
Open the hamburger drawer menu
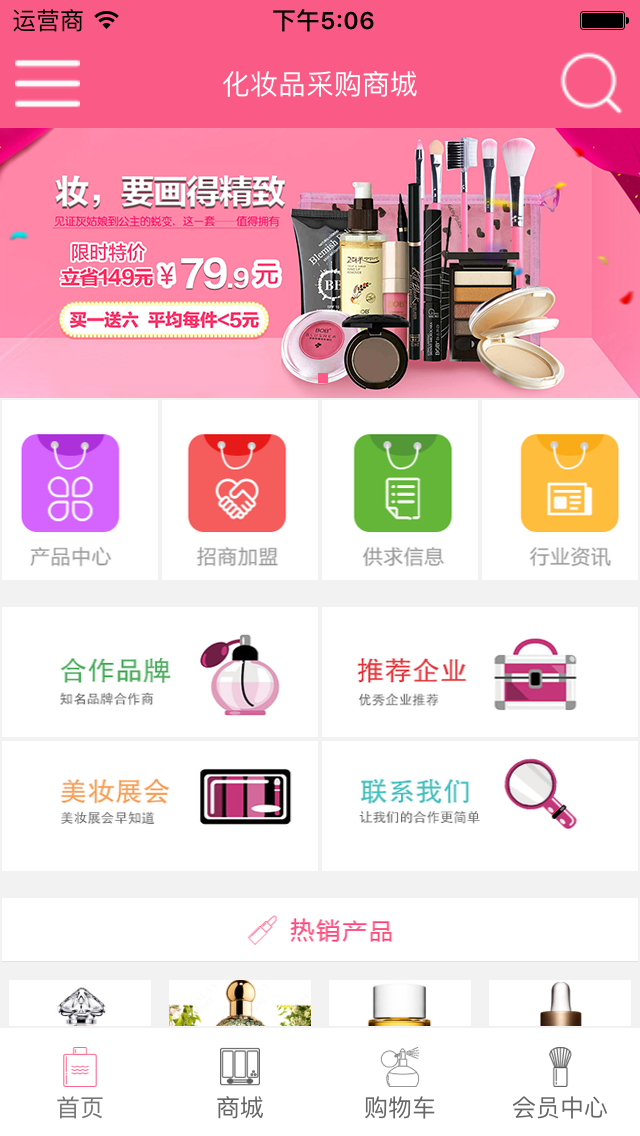pos(47,84)
